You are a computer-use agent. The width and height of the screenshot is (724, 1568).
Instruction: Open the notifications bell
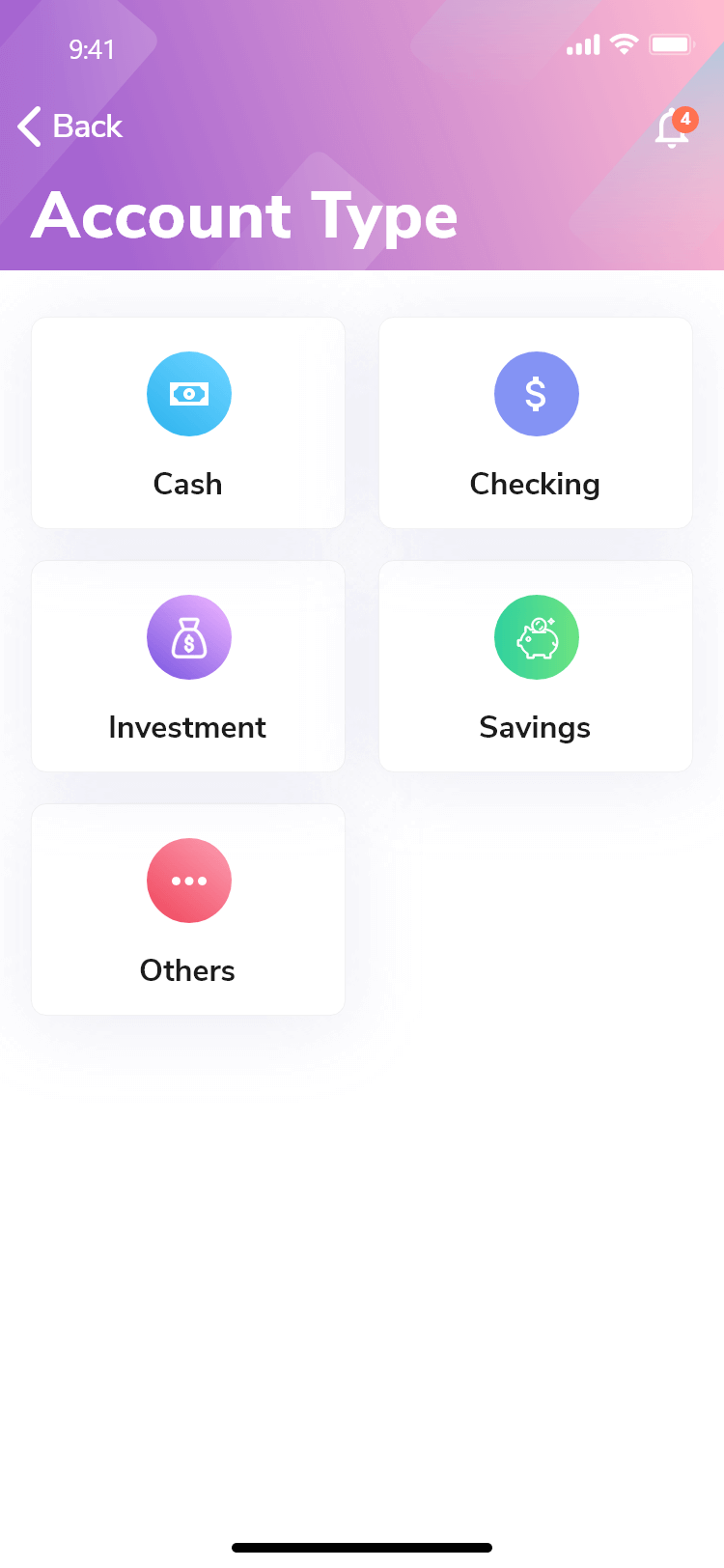[672, 128]
